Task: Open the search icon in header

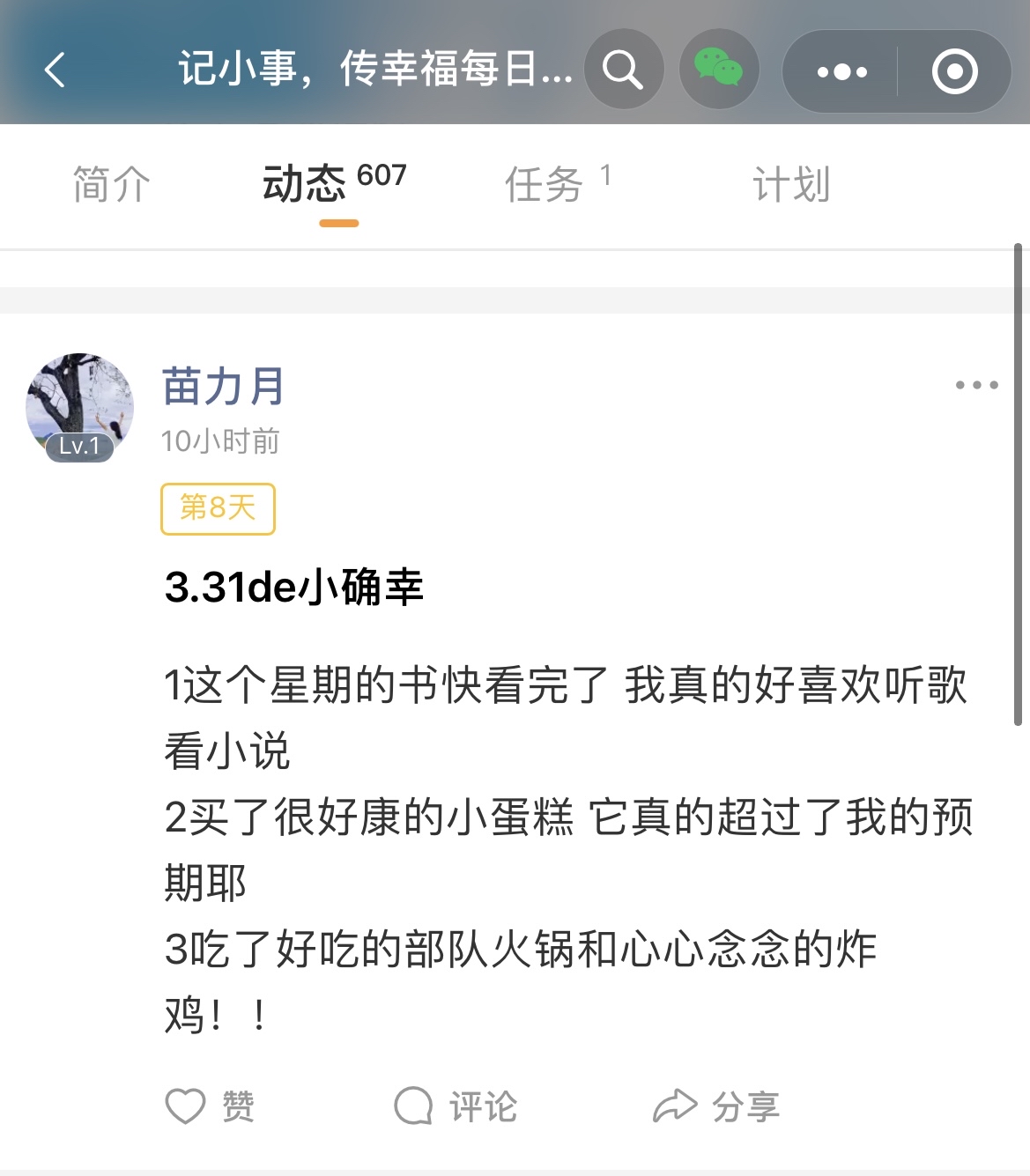Action: tap(623, 70)
